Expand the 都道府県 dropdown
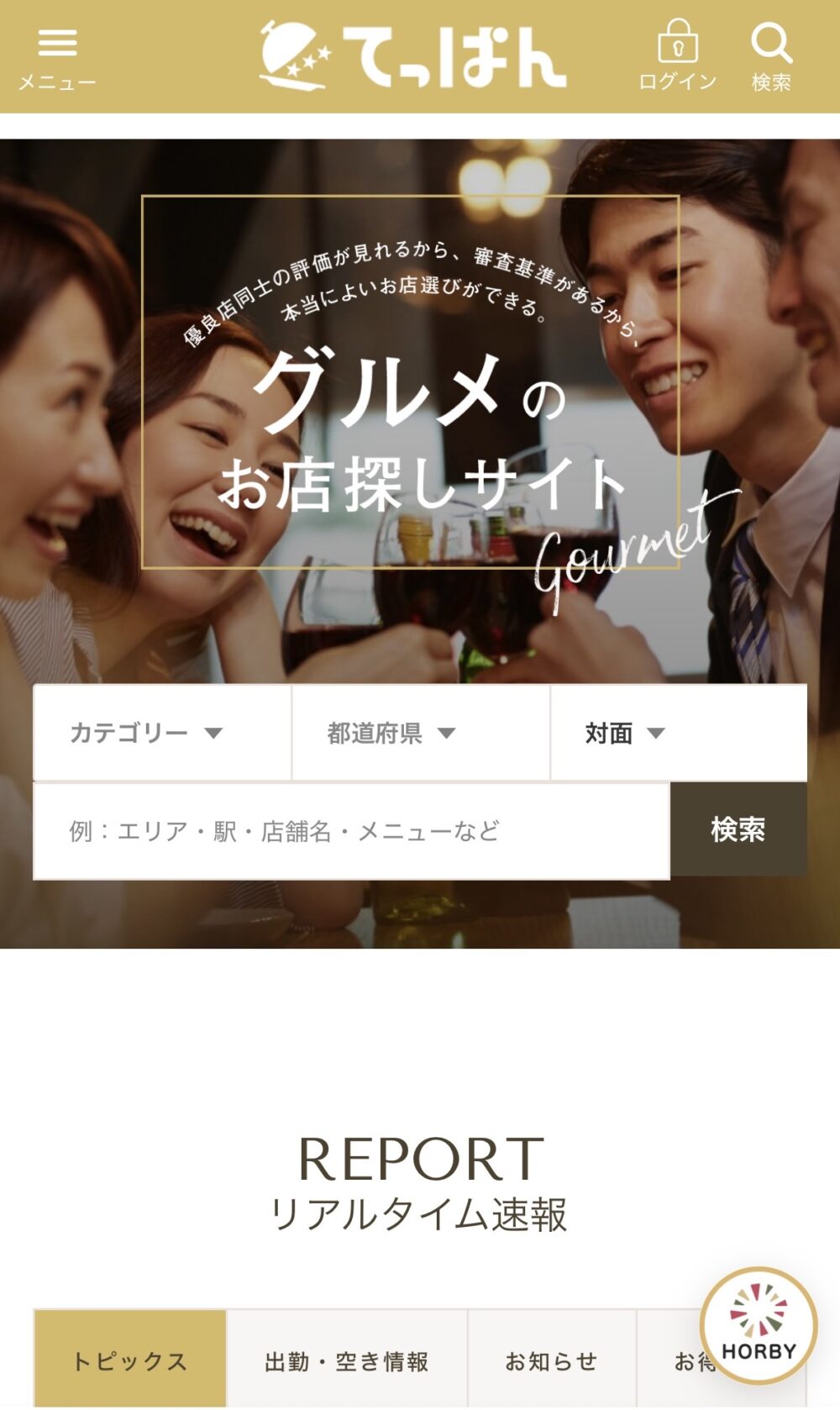 420,733
